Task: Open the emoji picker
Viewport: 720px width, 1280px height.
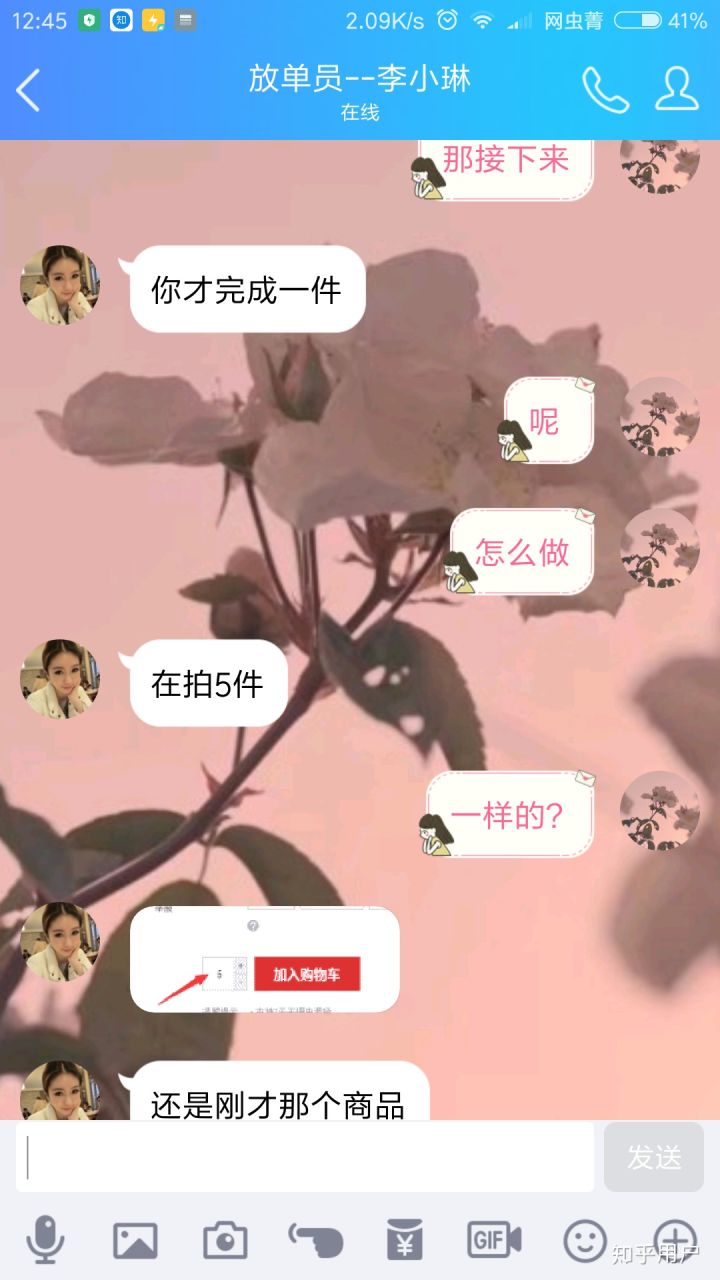Action: [585, 1240]
